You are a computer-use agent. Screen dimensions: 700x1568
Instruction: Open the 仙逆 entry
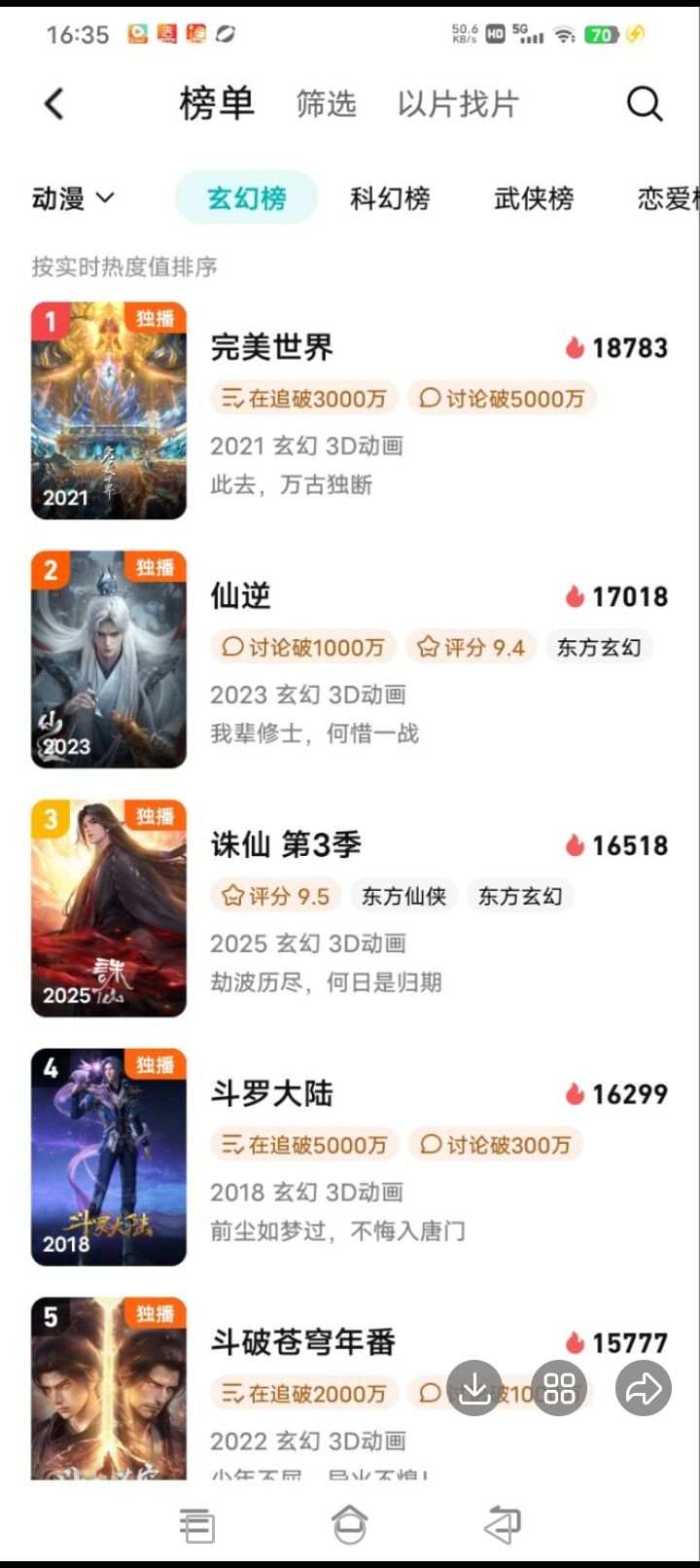(x=241, y=595)
